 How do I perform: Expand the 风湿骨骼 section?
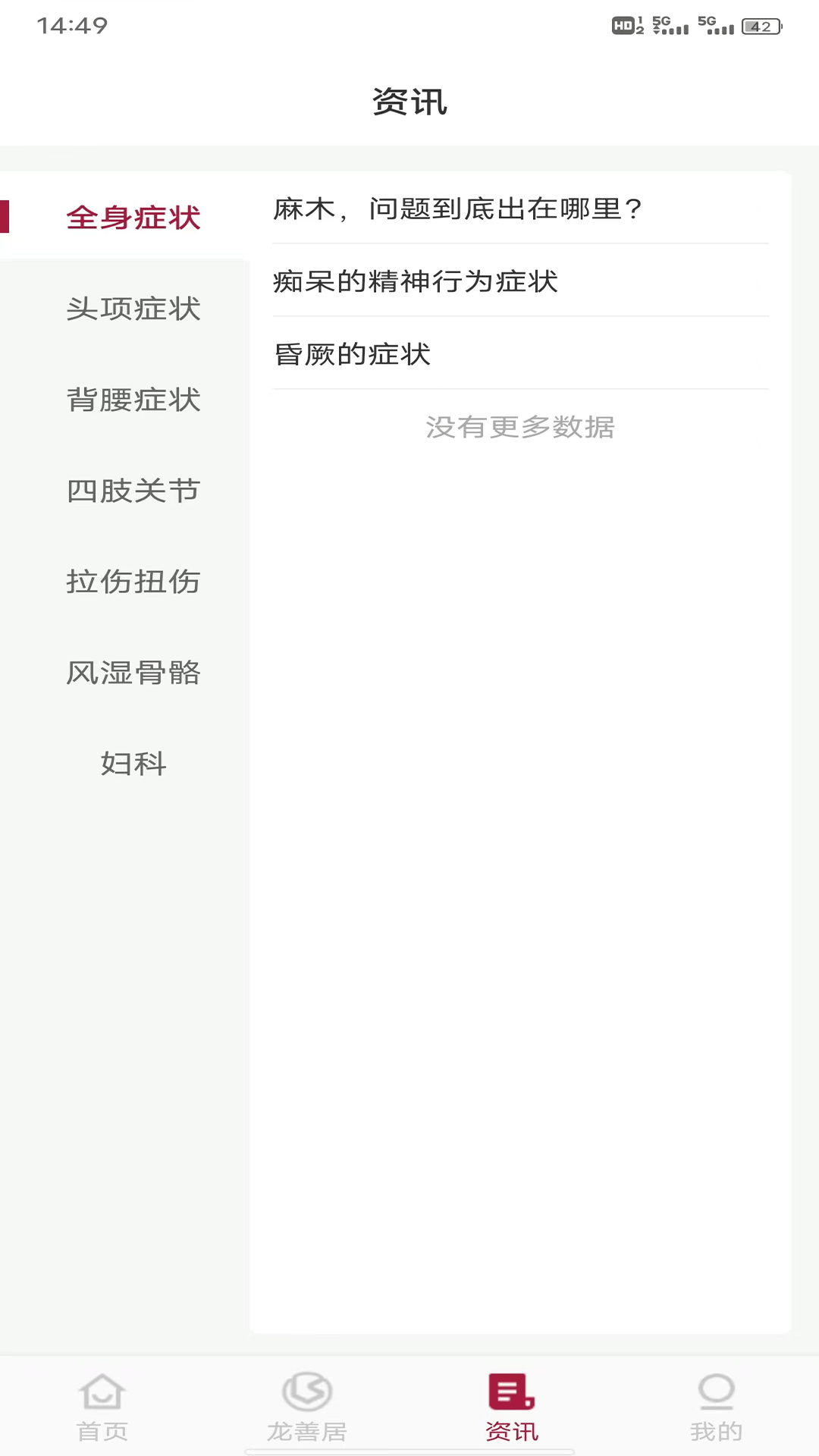pos(133,673)
